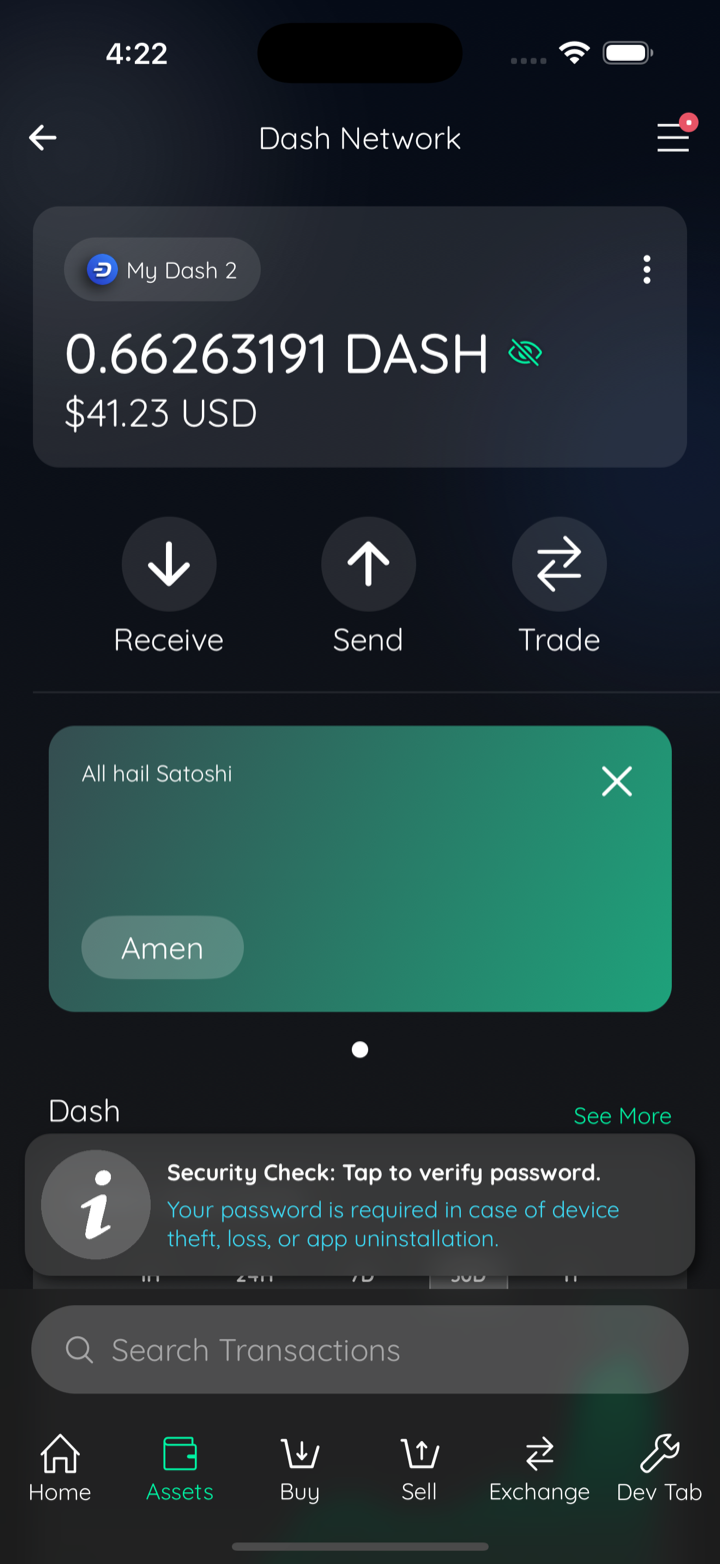Tap the Amen button on the promo card
The width and height of the screenshot is (720, 1564).
tap(162, 948)
